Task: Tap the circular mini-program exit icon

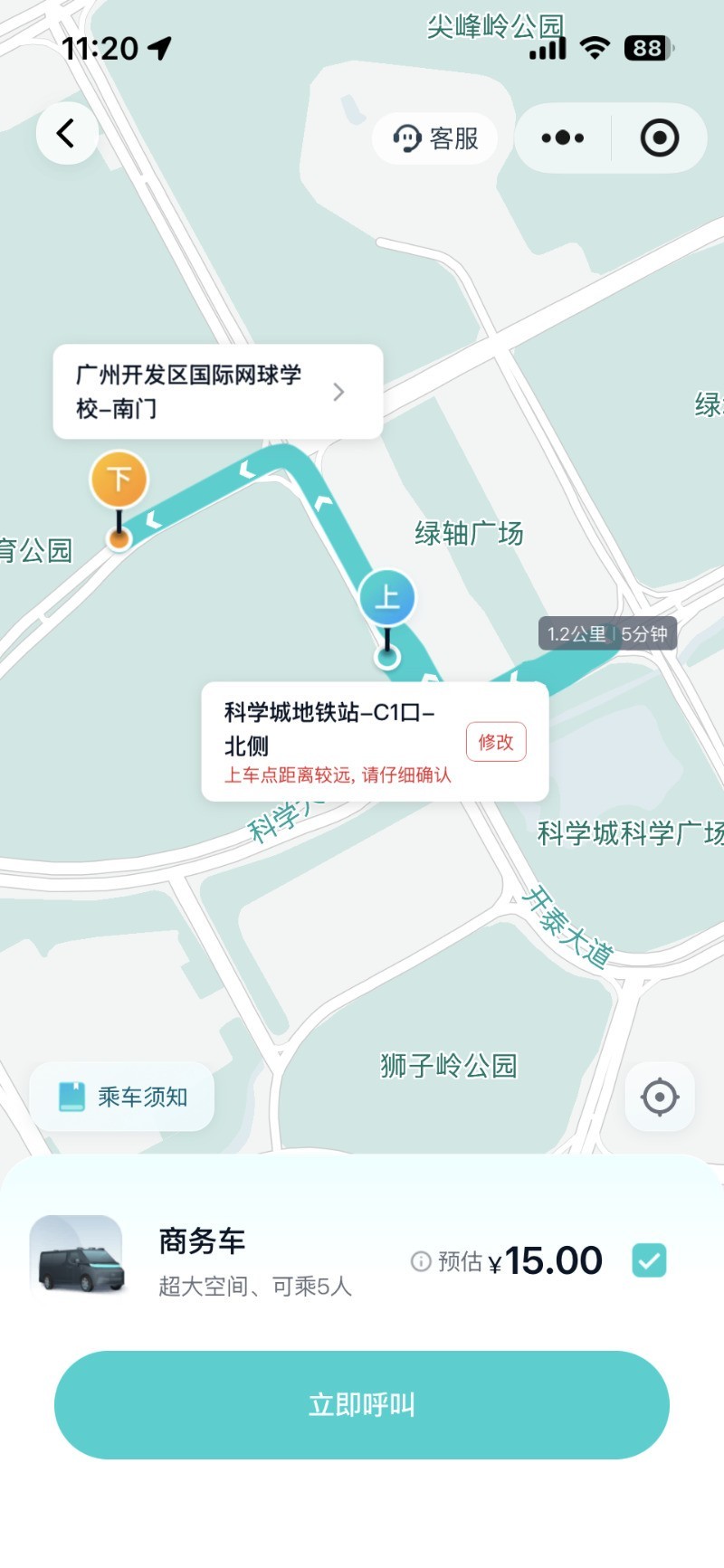Action: 660,138
